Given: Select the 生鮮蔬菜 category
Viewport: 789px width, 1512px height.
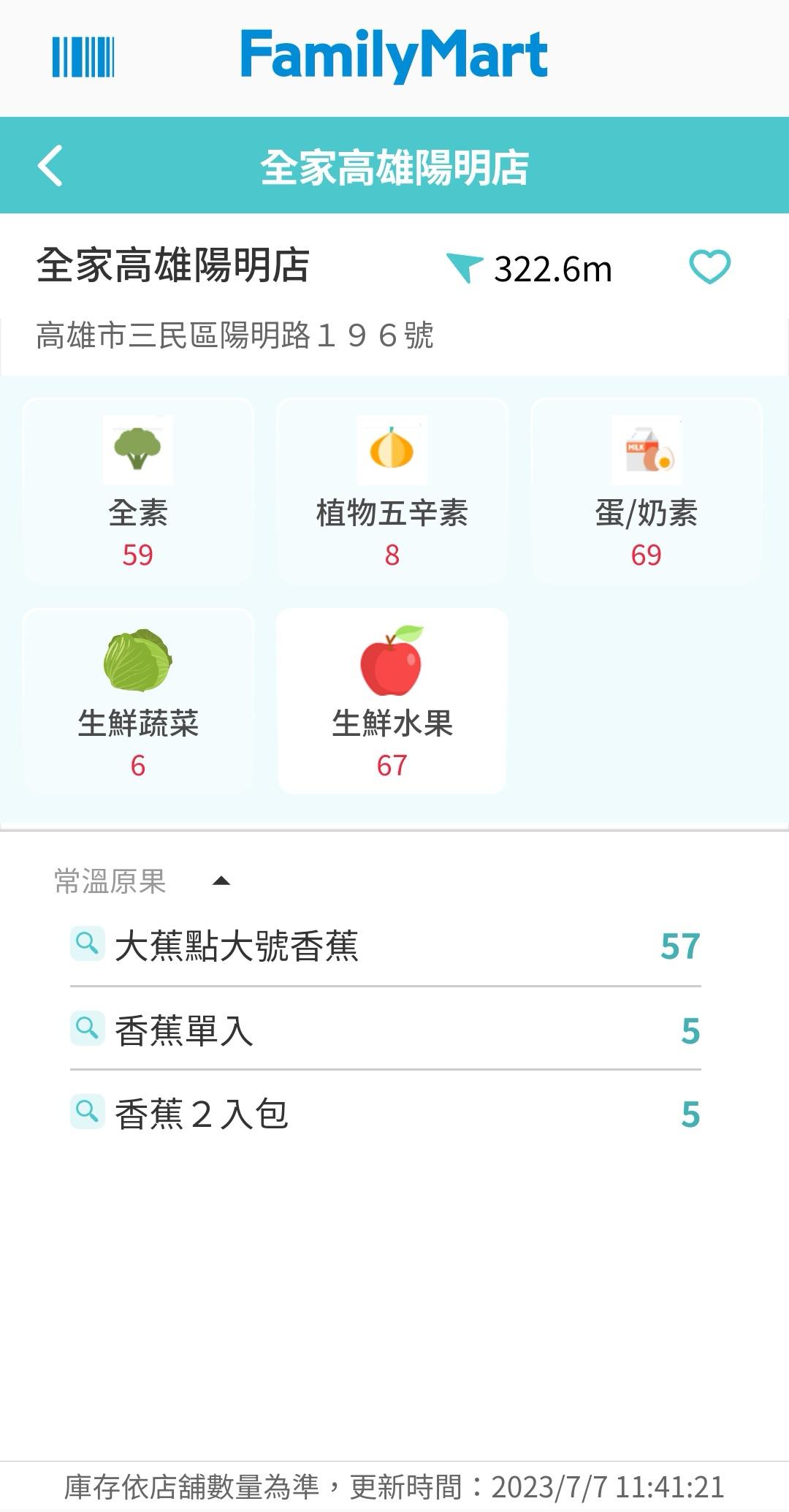Looking at the screenshot, I should 138,702.
